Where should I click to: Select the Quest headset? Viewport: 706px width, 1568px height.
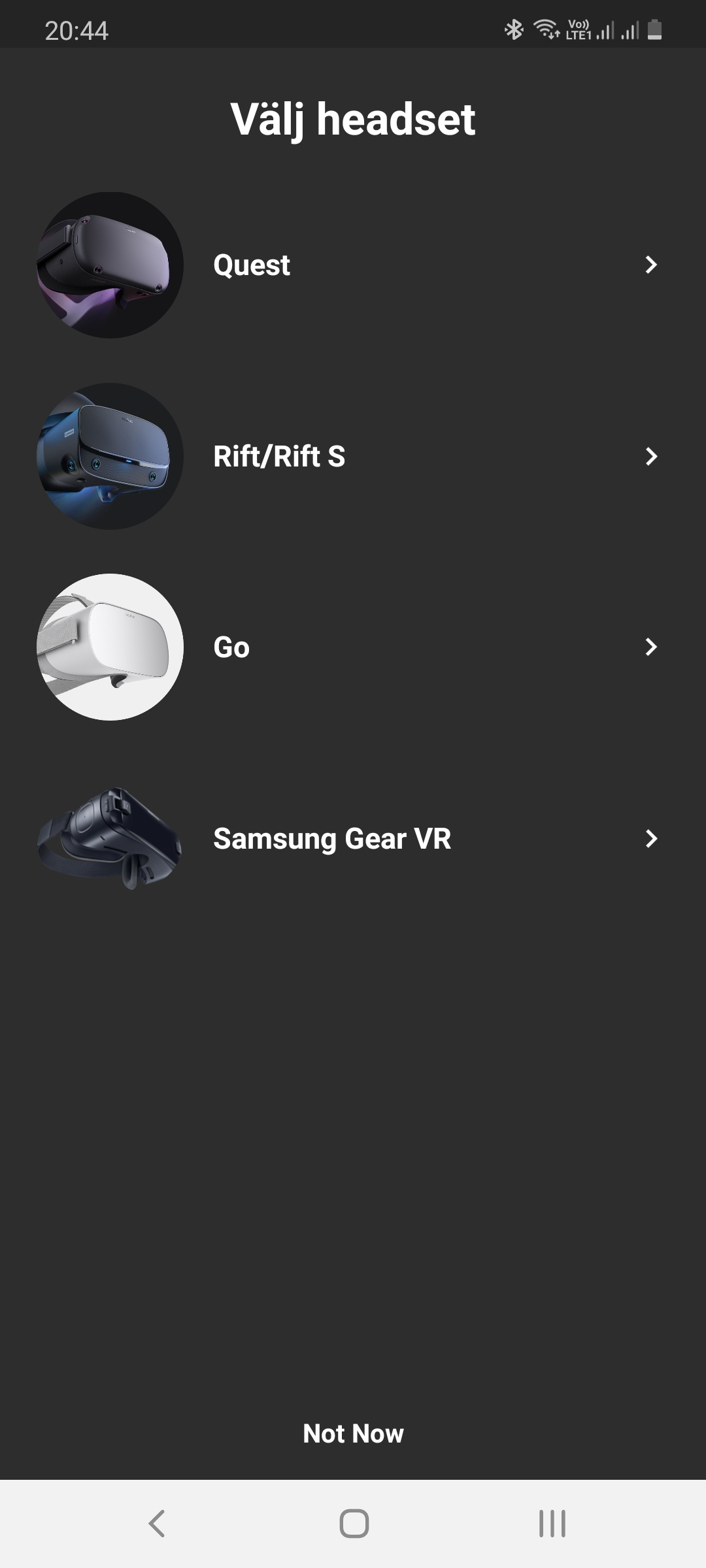pyautogui.click(x=353, y=265)
